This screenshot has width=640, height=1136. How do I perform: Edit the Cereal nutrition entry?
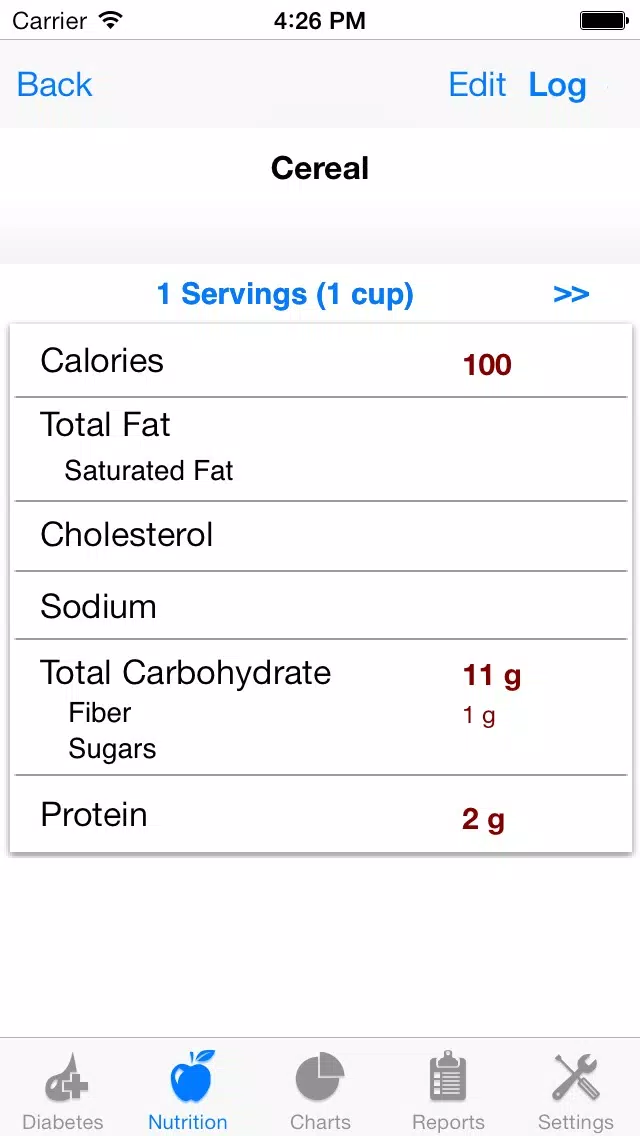477,85
